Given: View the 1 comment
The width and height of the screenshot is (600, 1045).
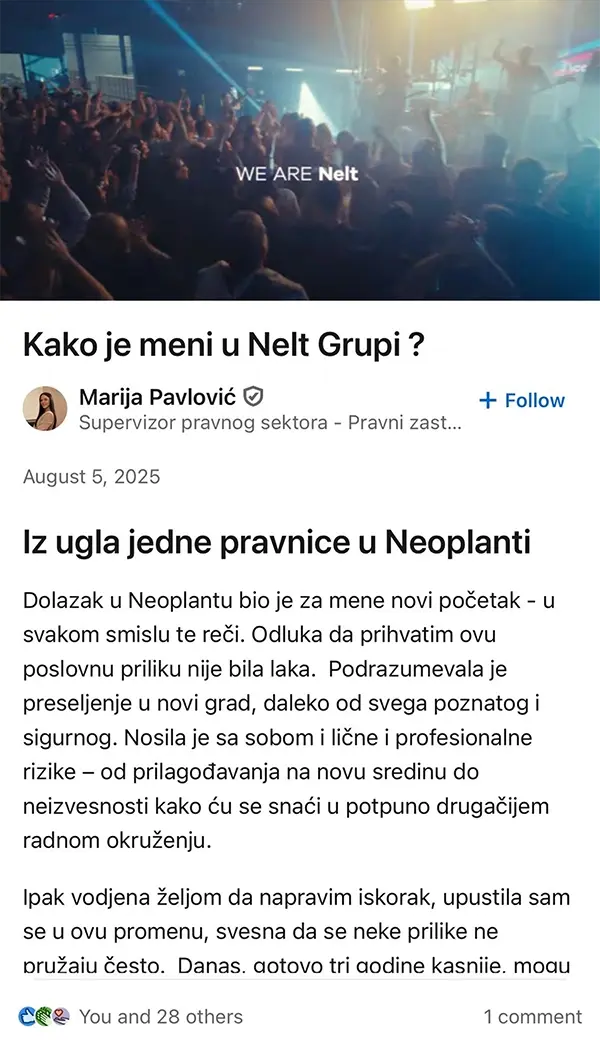Looking at the screenshot, I should point(532,1017).
